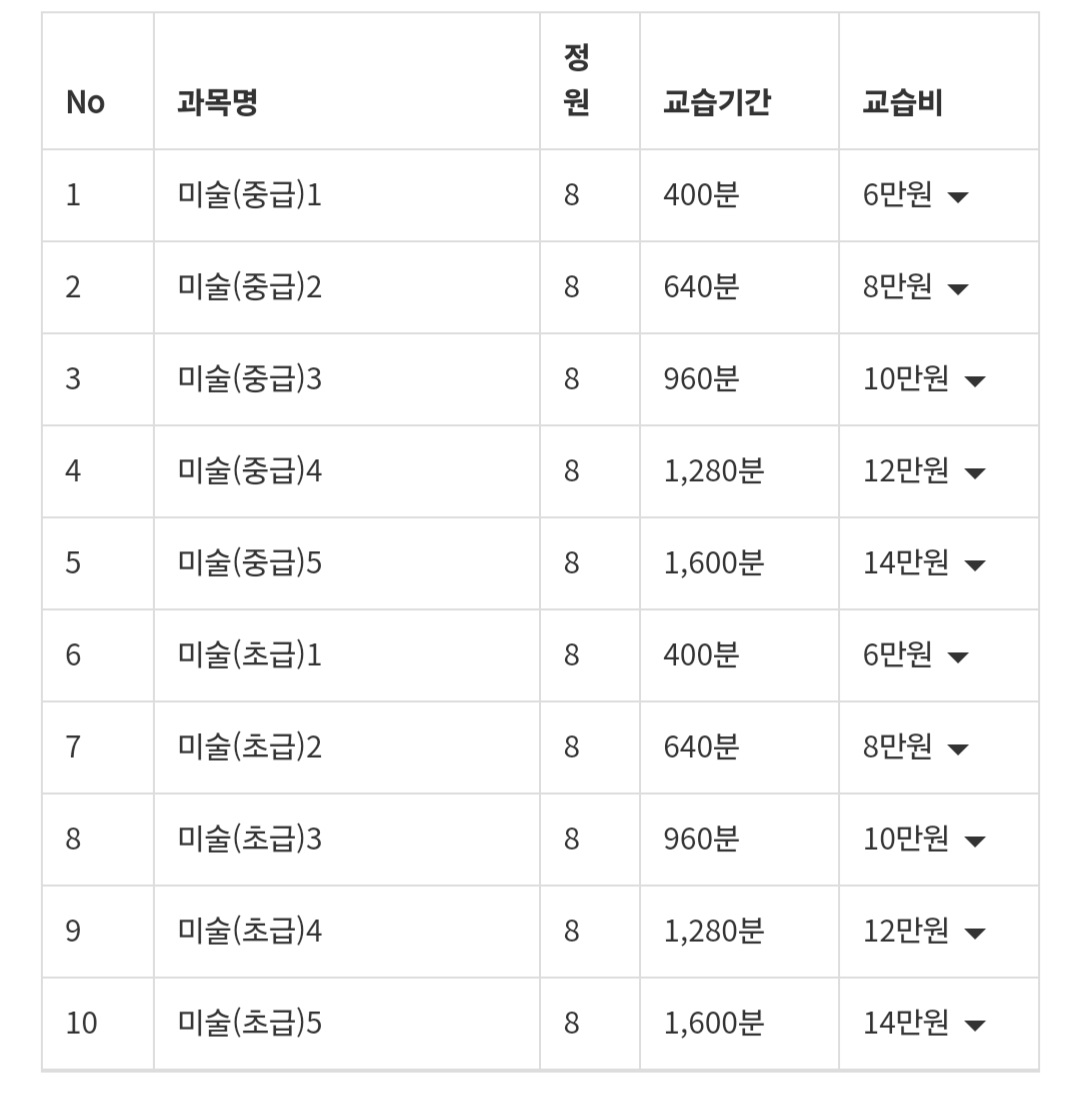Image resolution: width=1080 pixels, height=1110 pixels.
Task: Show fee details for 미술(중급)3
Action: tap(974, 381)
